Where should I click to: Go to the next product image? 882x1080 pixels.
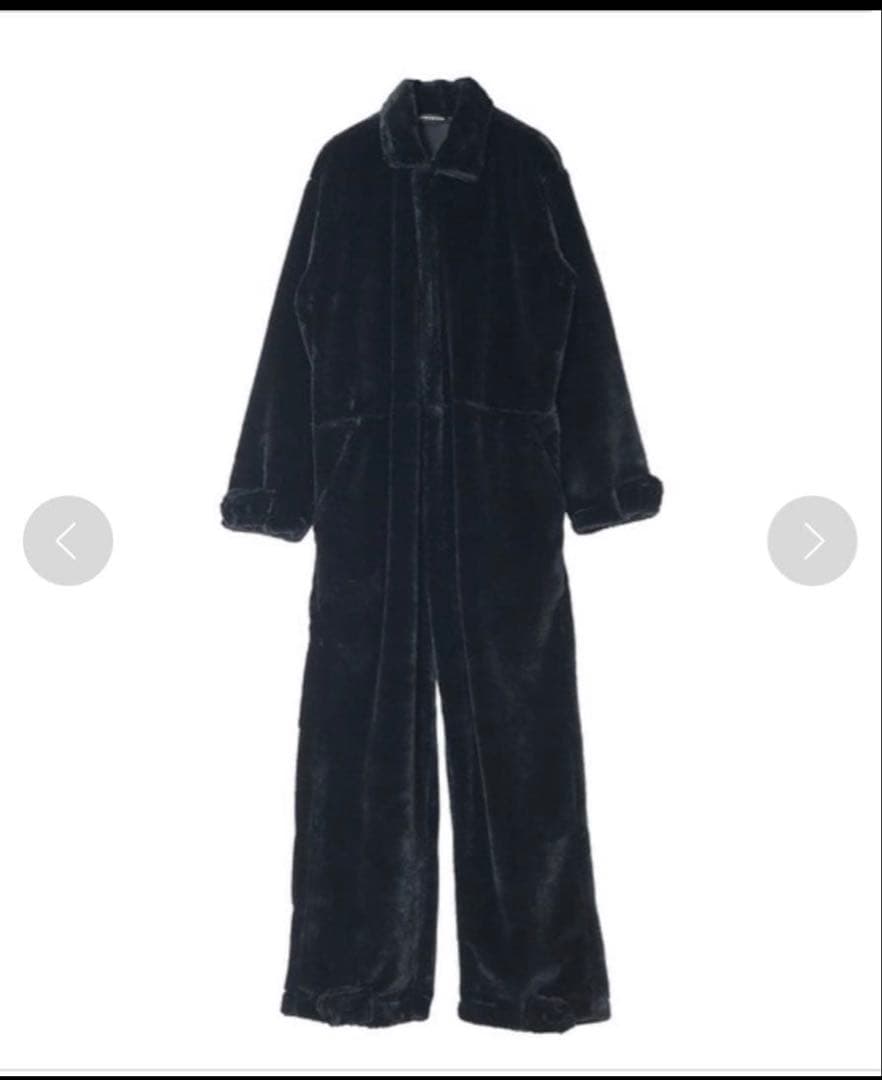tap(812, 541)
